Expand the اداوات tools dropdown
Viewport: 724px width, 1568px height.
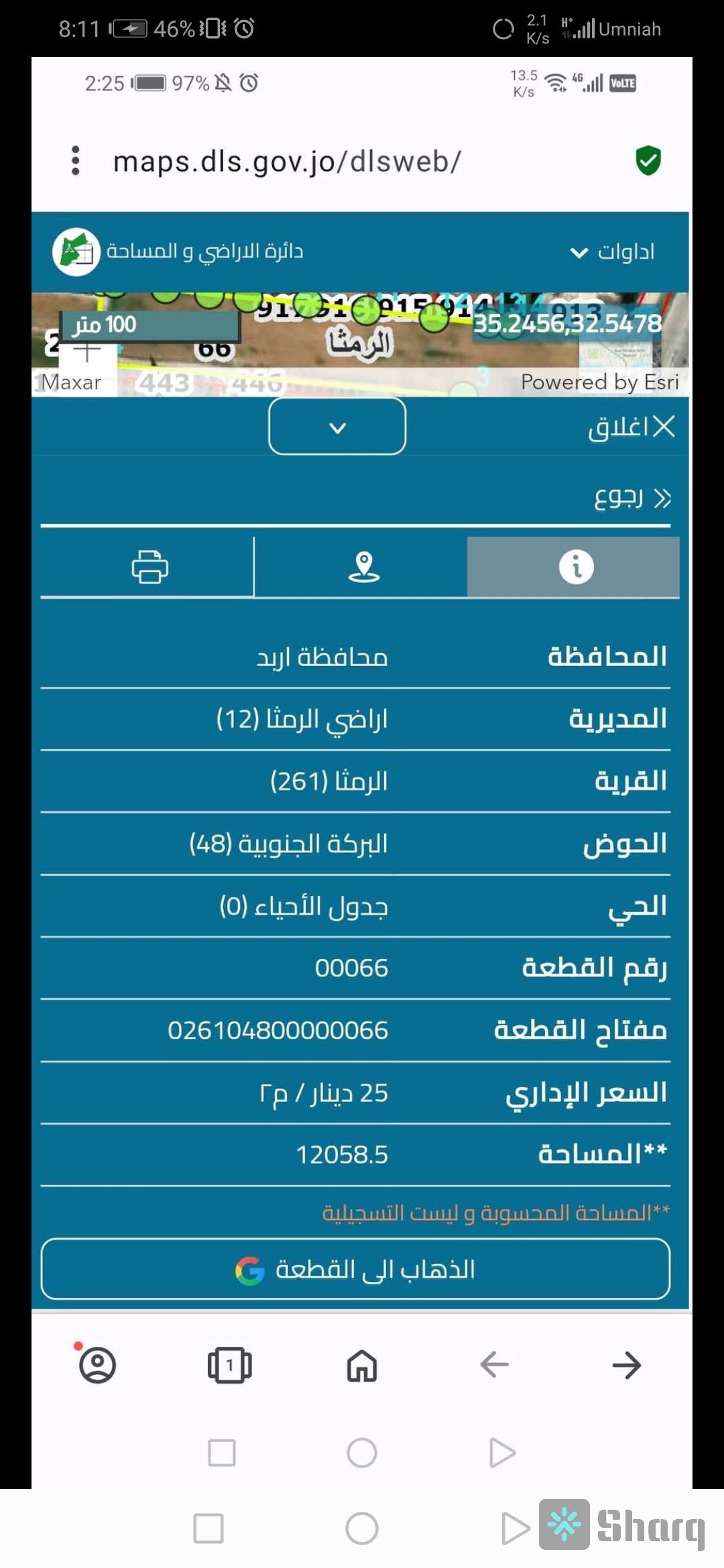point(613,252)
